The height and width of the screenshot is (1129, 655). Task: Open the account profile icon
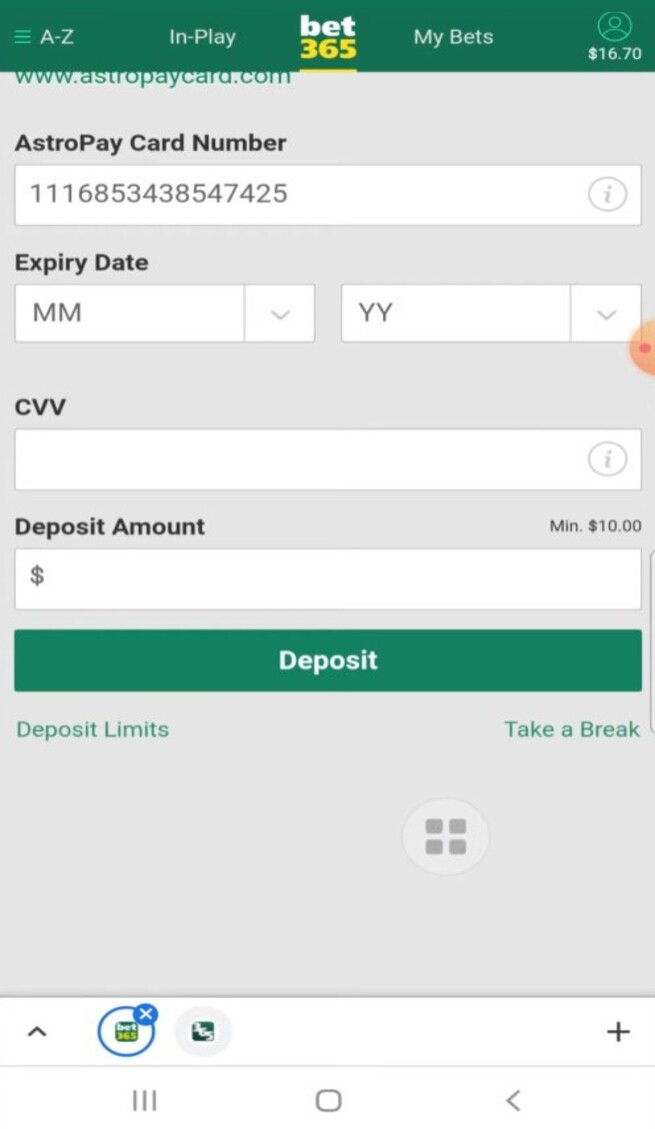coord(614,27)
